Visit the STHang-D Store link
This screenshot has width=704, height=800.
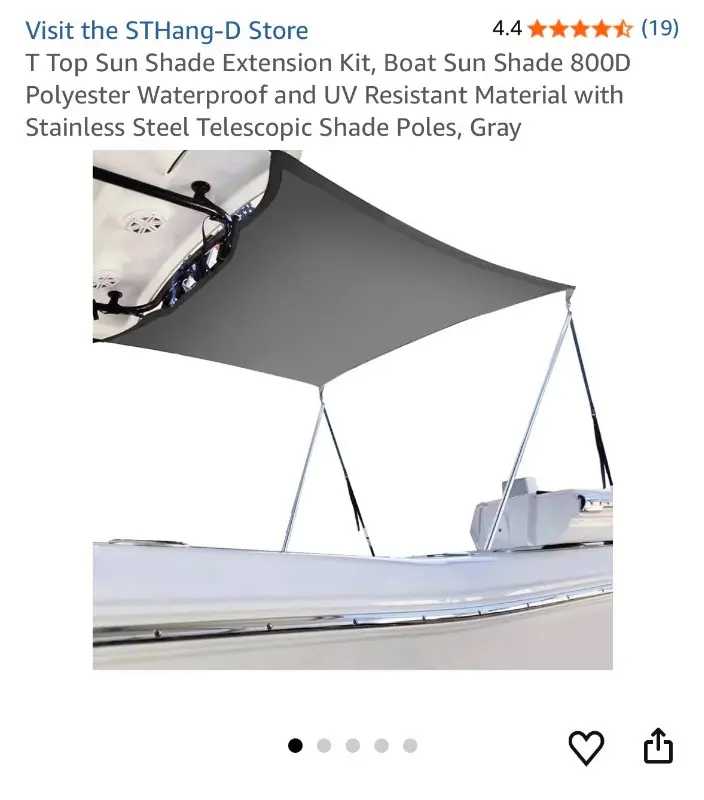coord(167,30)
